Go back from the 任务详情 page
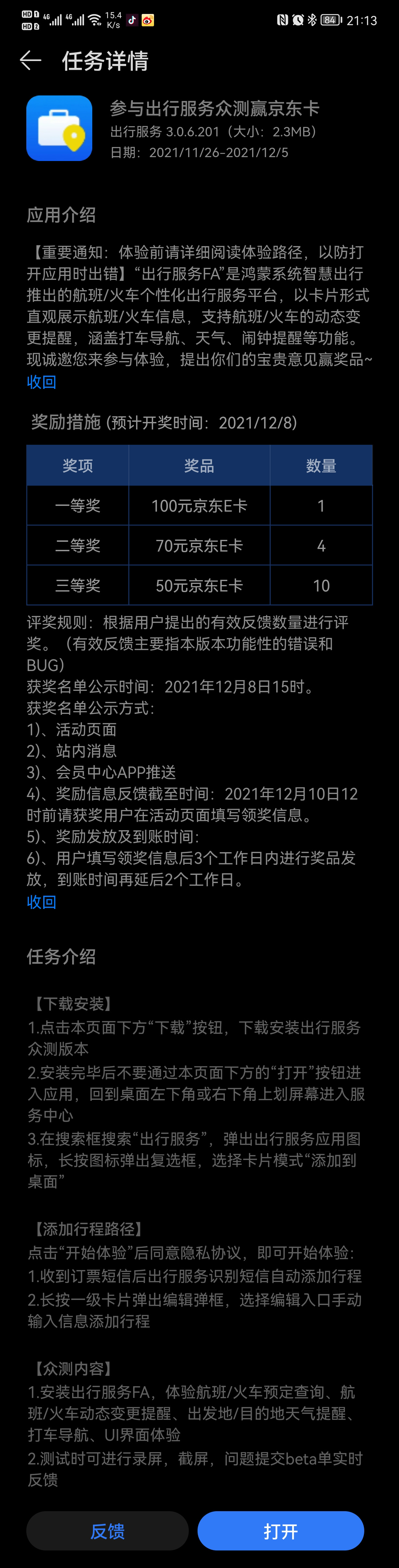 (31, 60)
